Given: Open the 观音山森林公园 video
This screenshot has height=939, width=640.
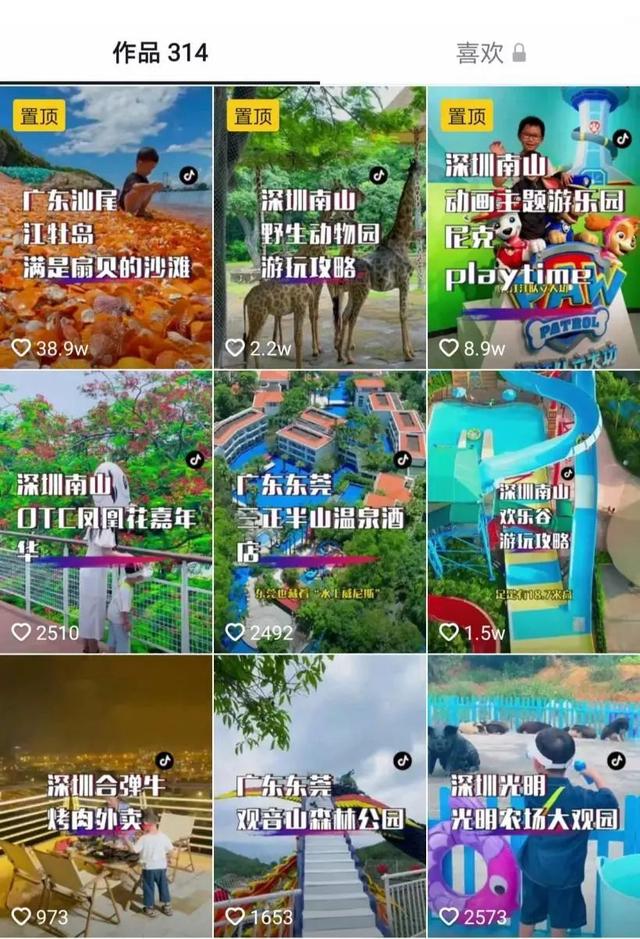Looking at the screenshot, I should click(x=320, y=795).
